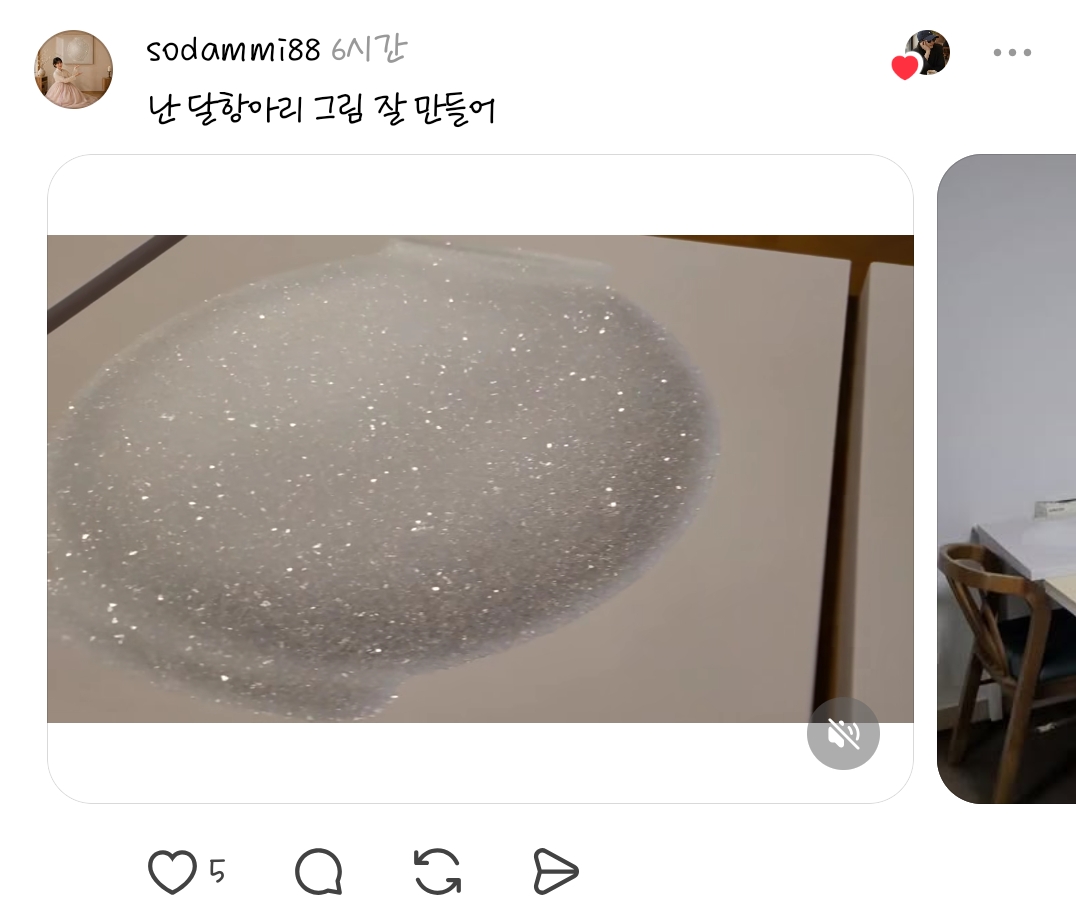Open the three-dot overflow menu
The image size is (1076, 917).
tap(1012, 52)
